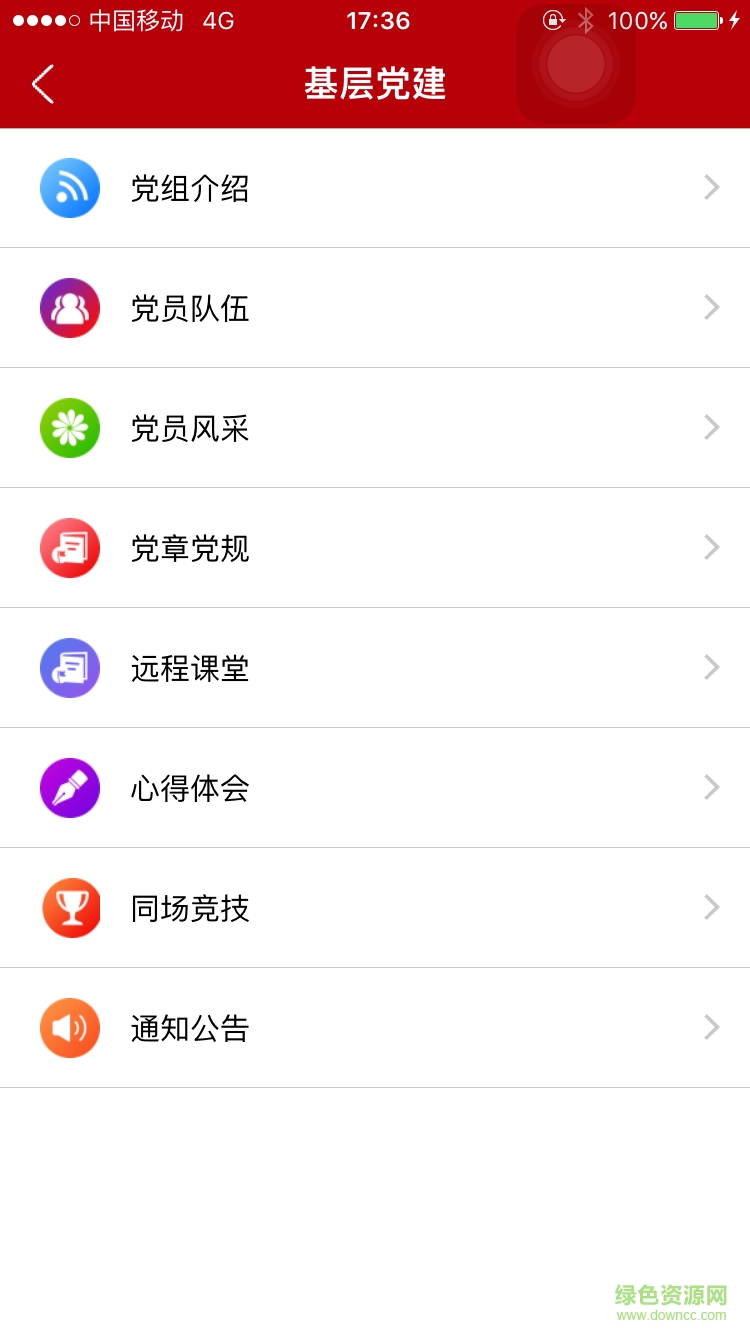Image resolution: width=750 pixels, height=1334 pixels.
Task: Tap the purple group icon beside 党员队伍
Action: tap(70, 307)
